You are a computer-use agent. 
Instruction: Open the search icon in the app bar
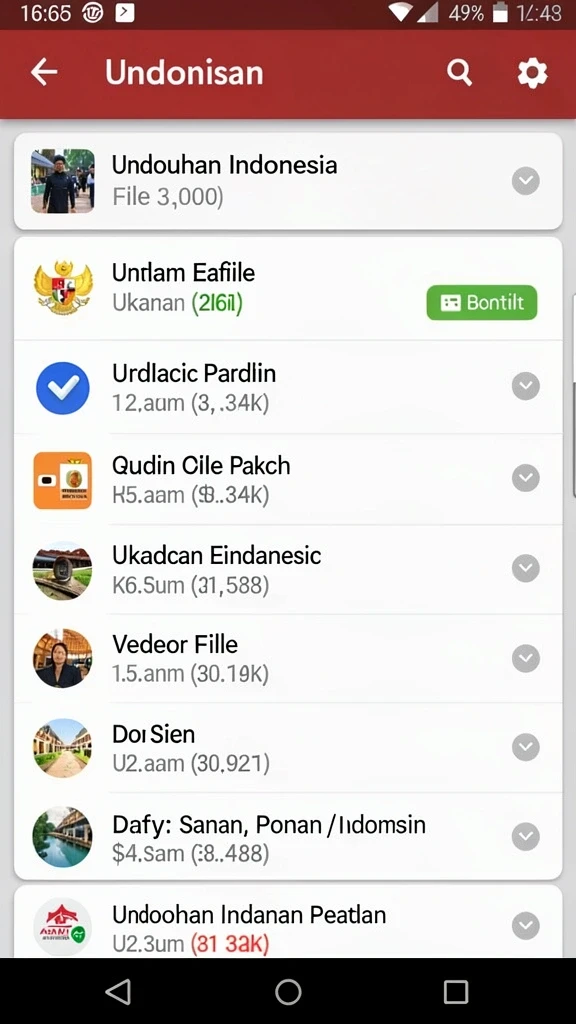[x=459, y=72]
